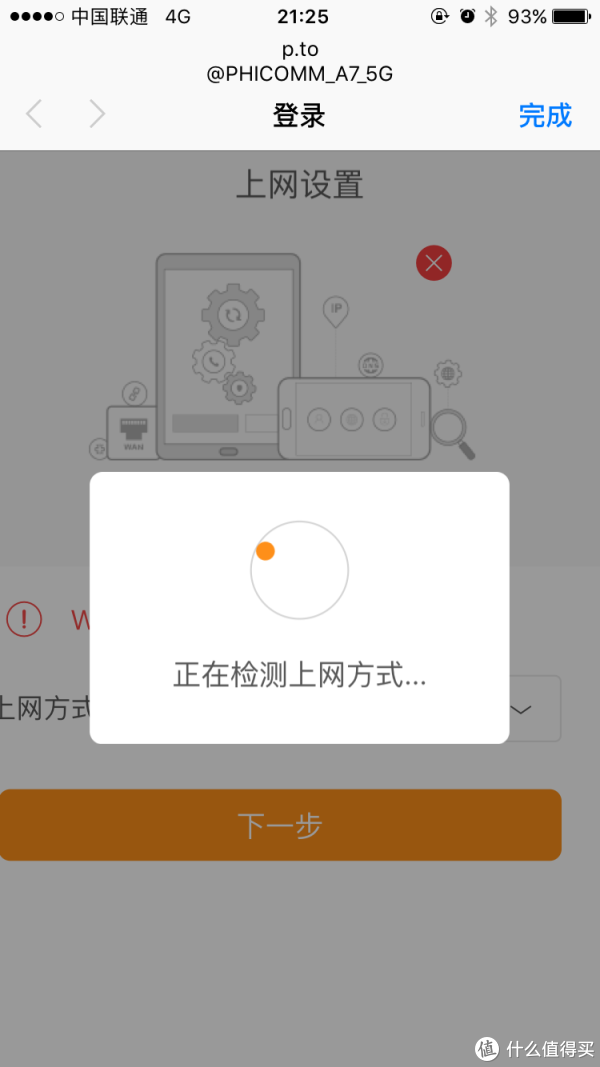The image size is (600, 1067).
Task: Go back with the left arrow
Action: coord(34,114)
